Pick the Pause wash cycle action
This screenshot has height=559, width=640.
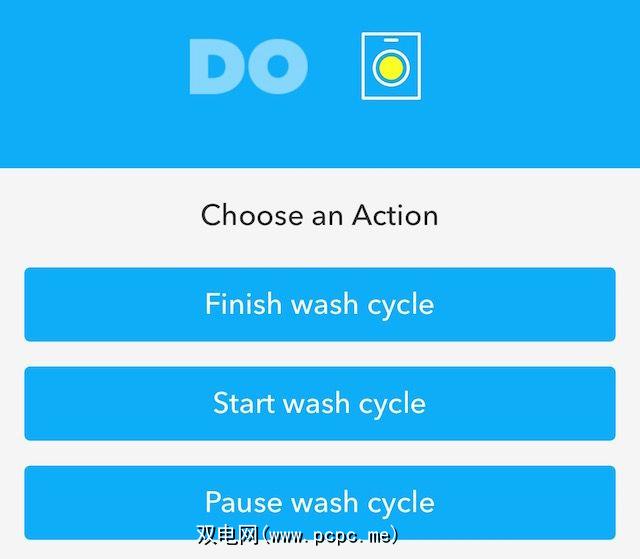tap(319, 500)
